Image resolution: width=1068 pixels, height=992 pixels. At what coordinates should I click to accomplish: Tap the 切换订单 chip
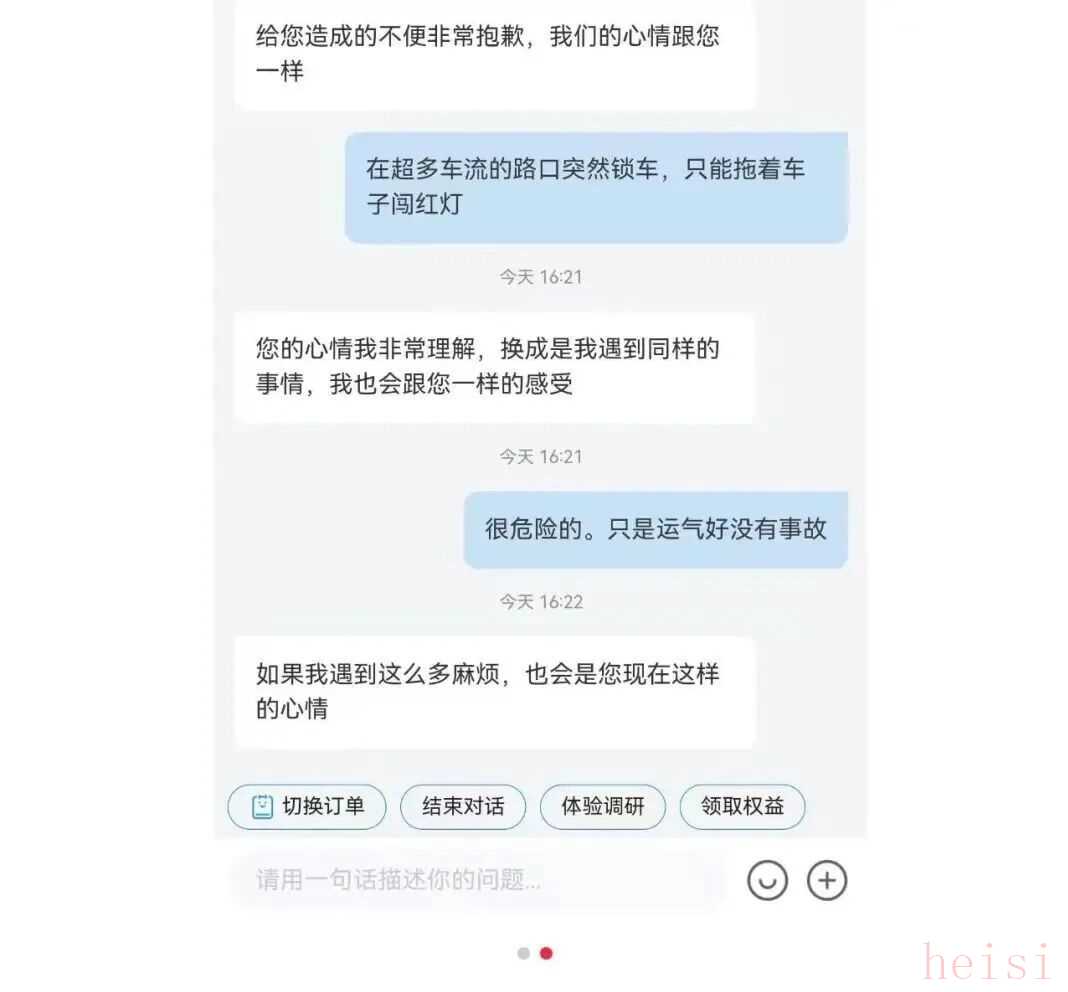307,807
